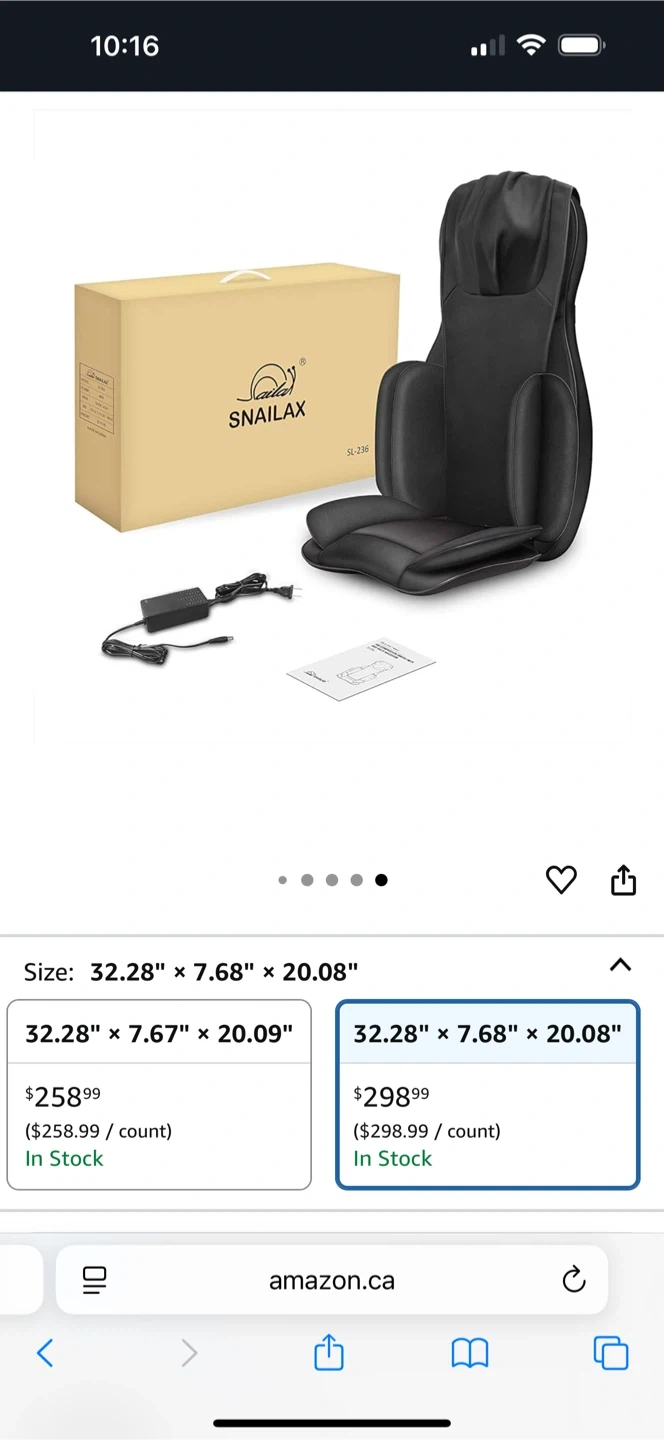The image size is (664, 1440).
Task: Share this product listing
Action: 623,880
